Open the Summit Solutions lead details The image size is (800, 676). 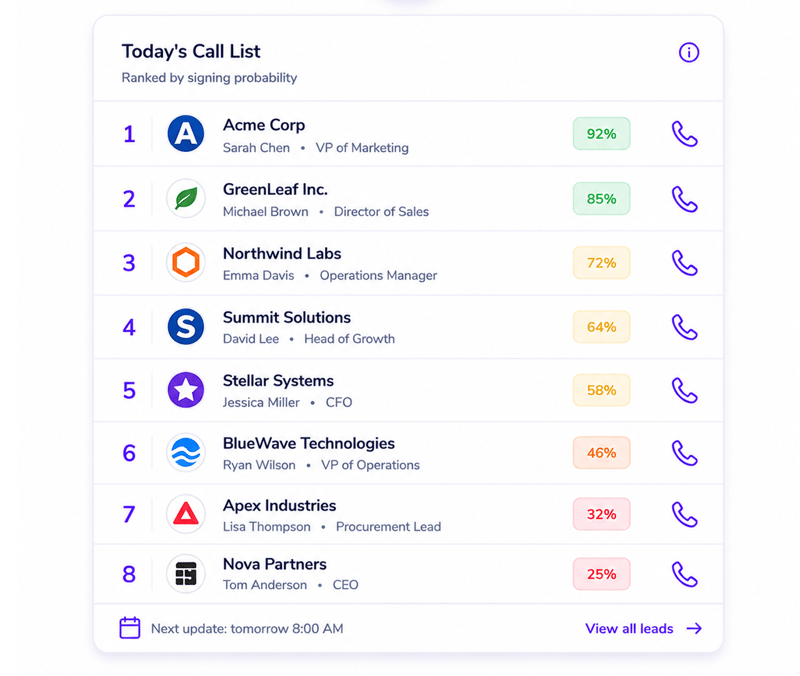pos(408,327)
